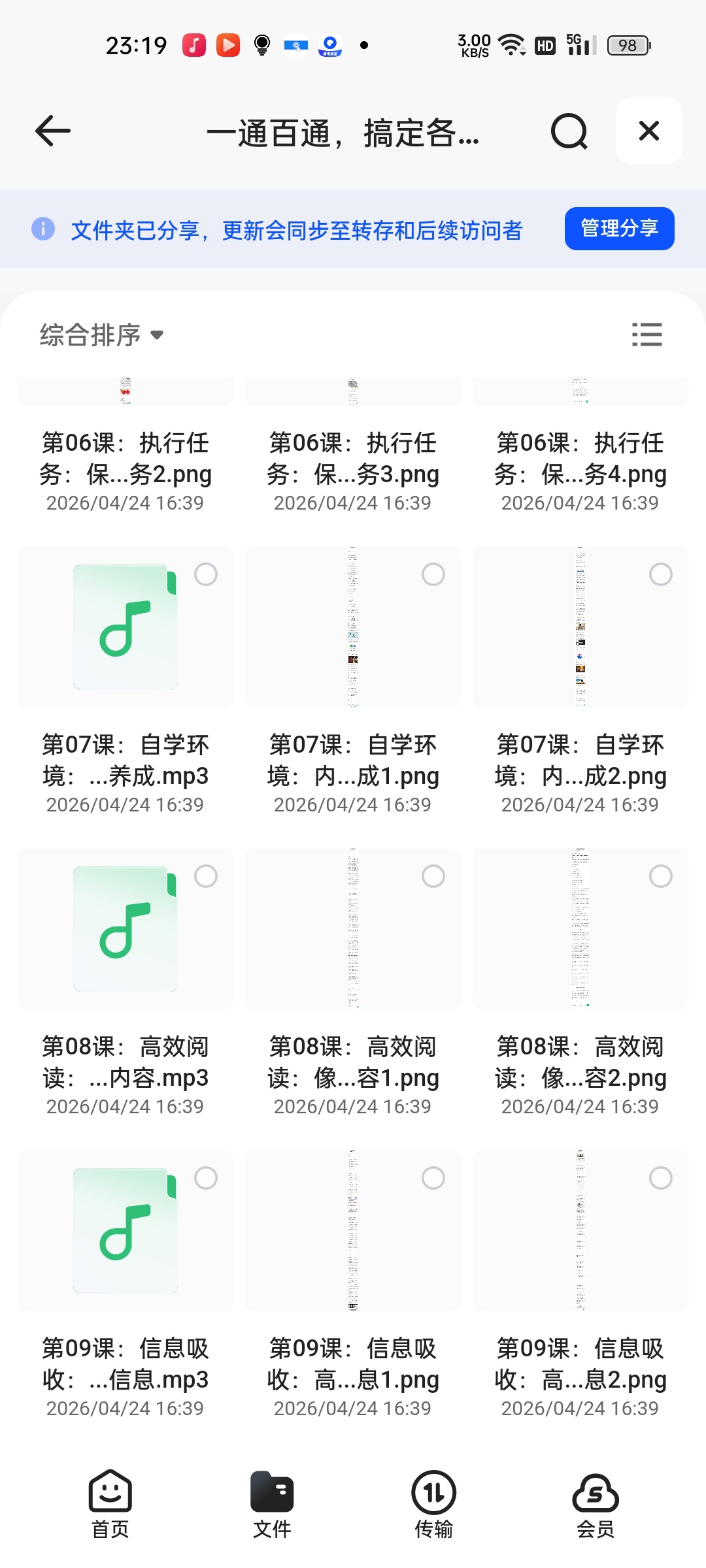Image resolution: width=706 pixels, height=1568 pixels.
Task: Go back using the arrow icon
Action: (x=53, y=131)
